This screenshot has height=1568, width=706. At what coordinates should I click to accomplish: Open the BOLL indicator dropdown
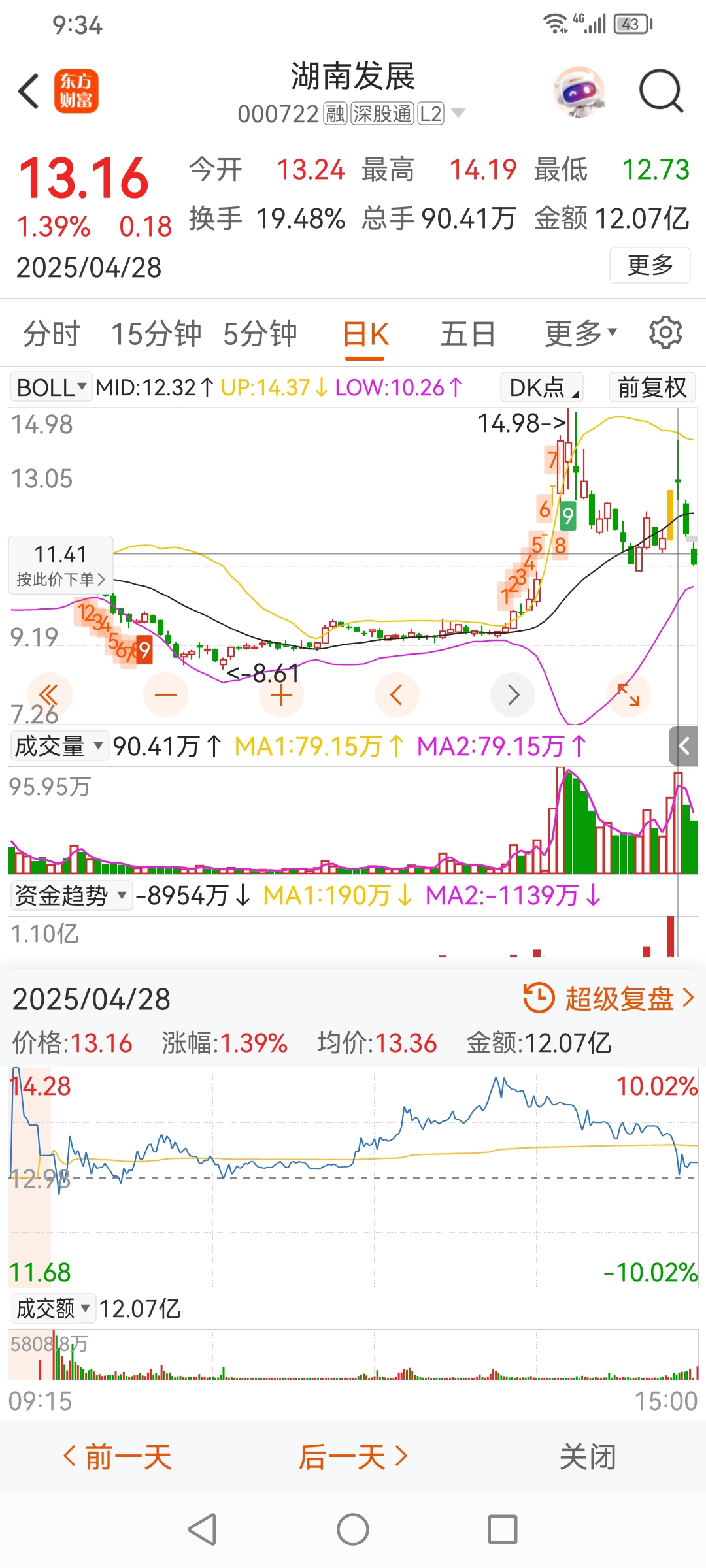[x=52, y=387]
